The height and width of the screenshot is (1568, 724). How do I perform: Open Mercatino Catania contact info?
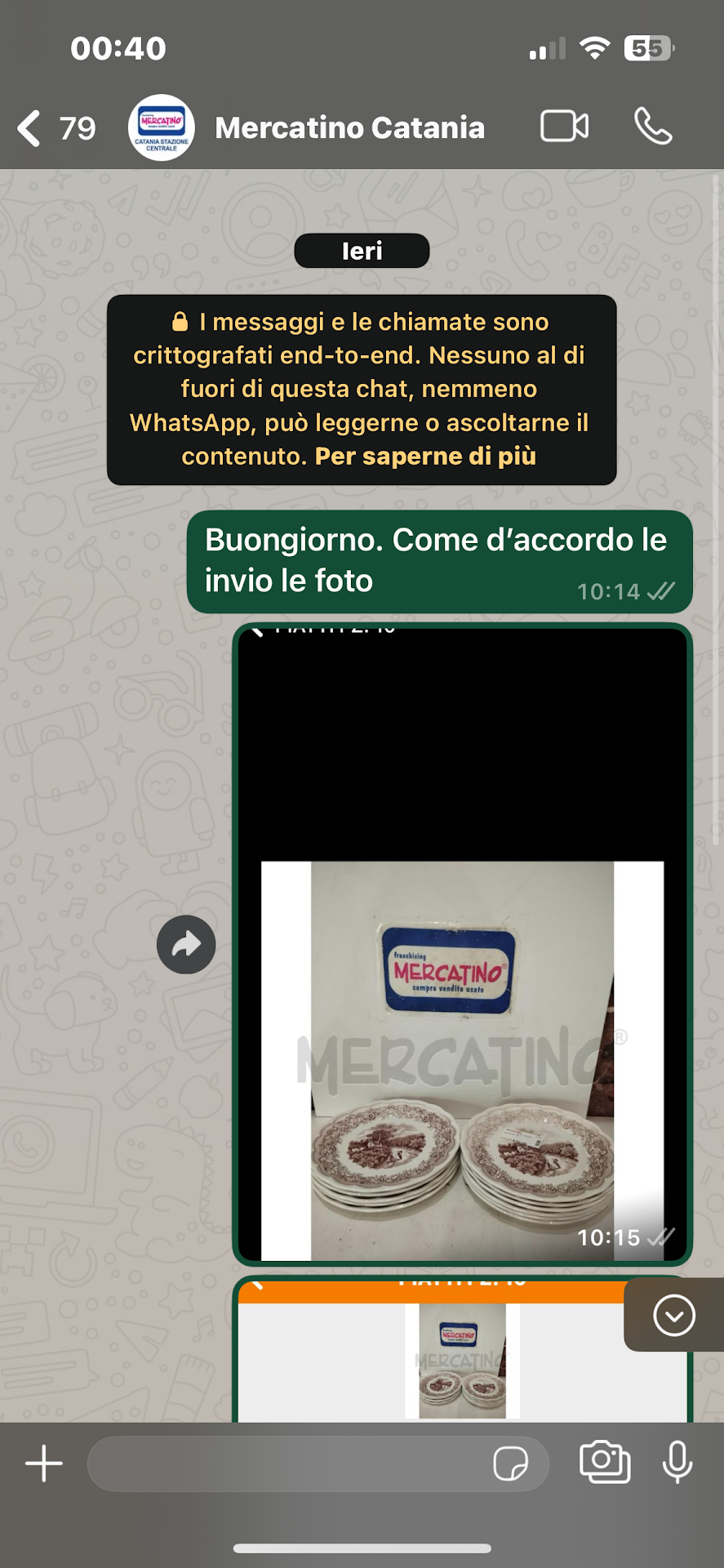349,128
